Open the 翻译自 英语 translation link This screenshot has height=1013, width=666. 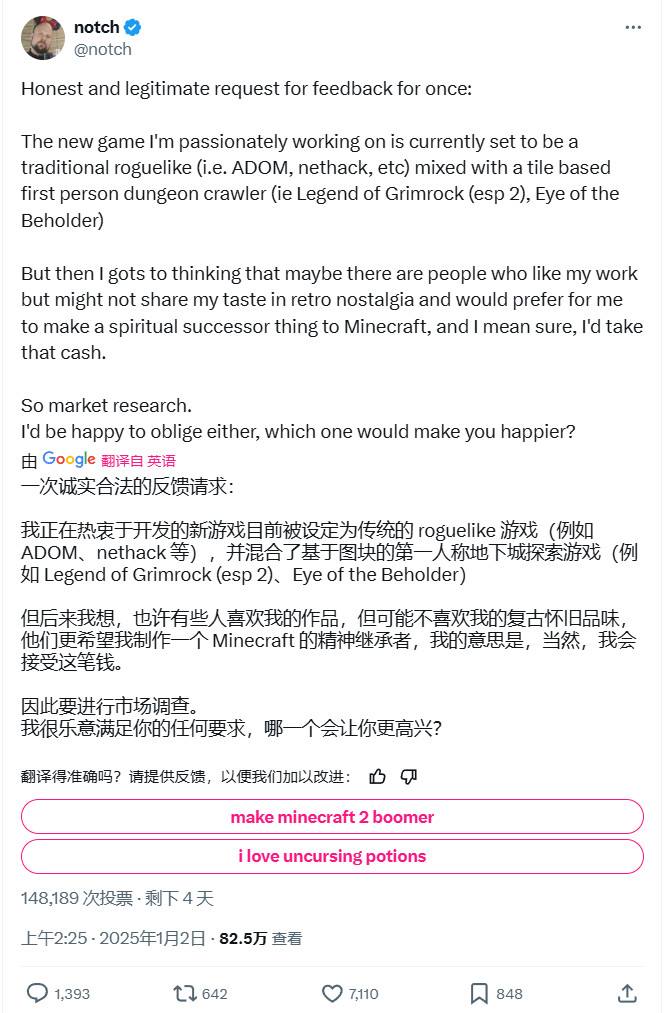click(x=138, y=460)
